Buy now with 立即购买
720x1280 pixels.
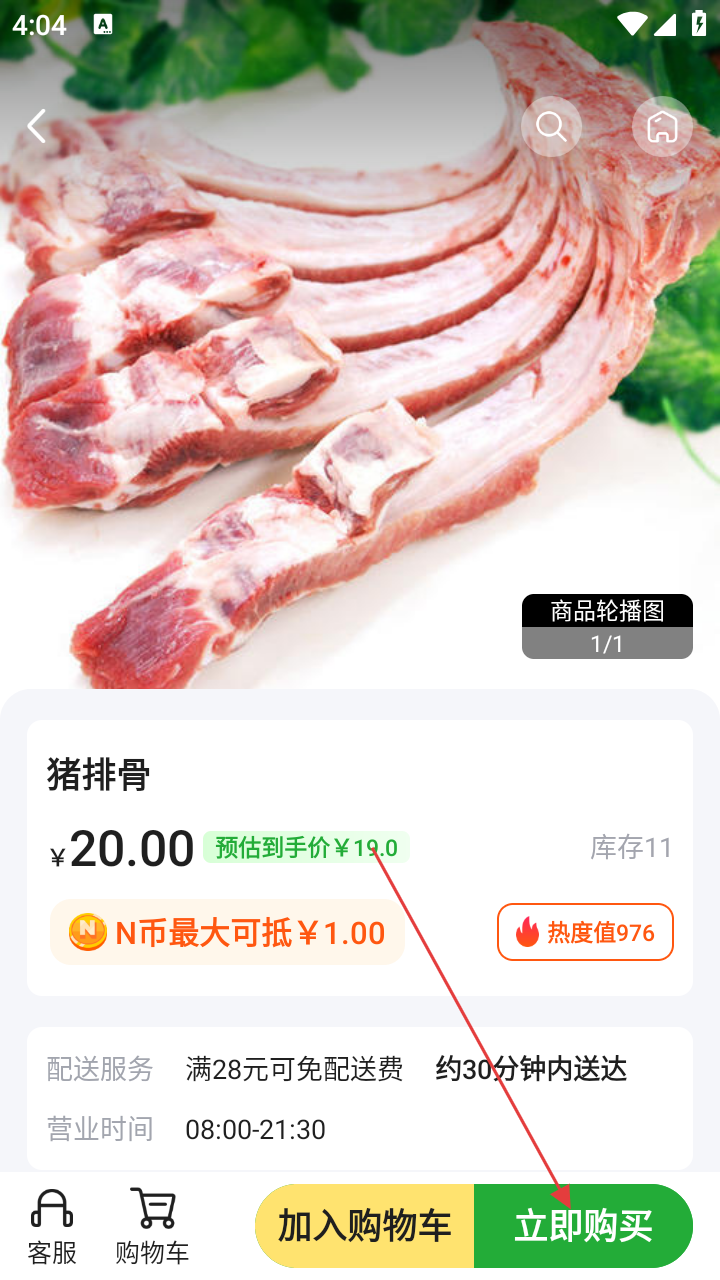[583, 1226]
